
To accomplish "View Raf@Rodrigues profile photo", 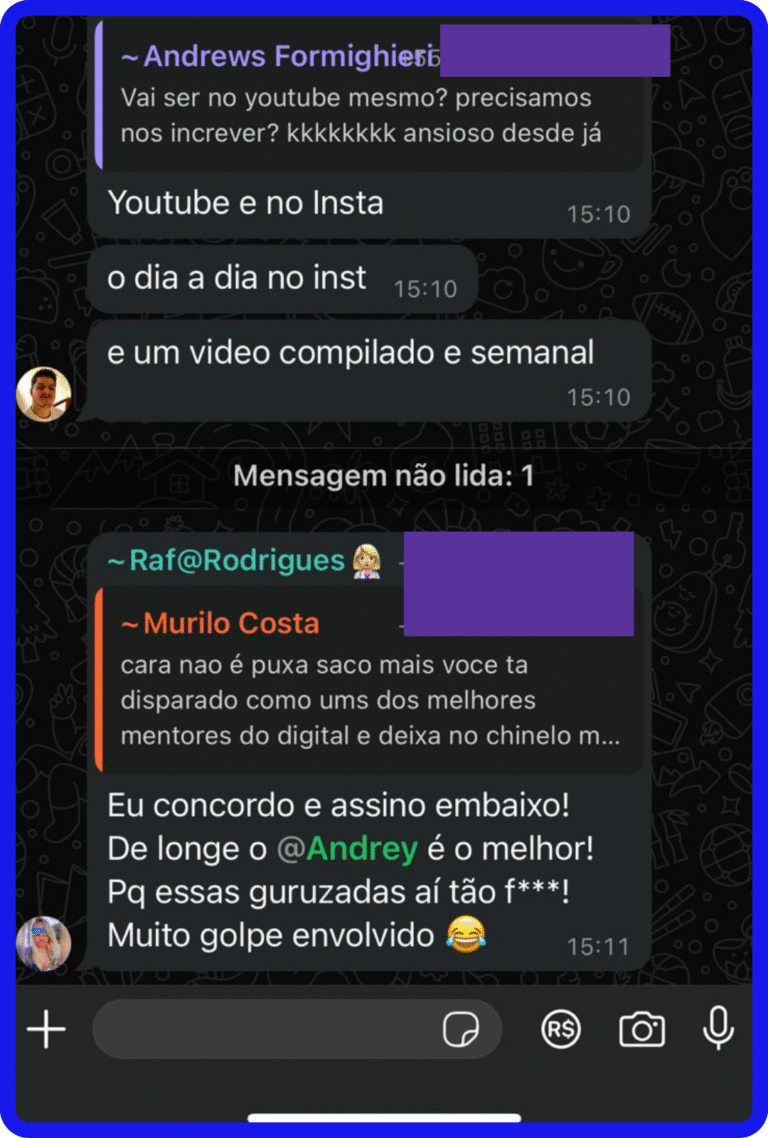I will (x=44, y=943).
